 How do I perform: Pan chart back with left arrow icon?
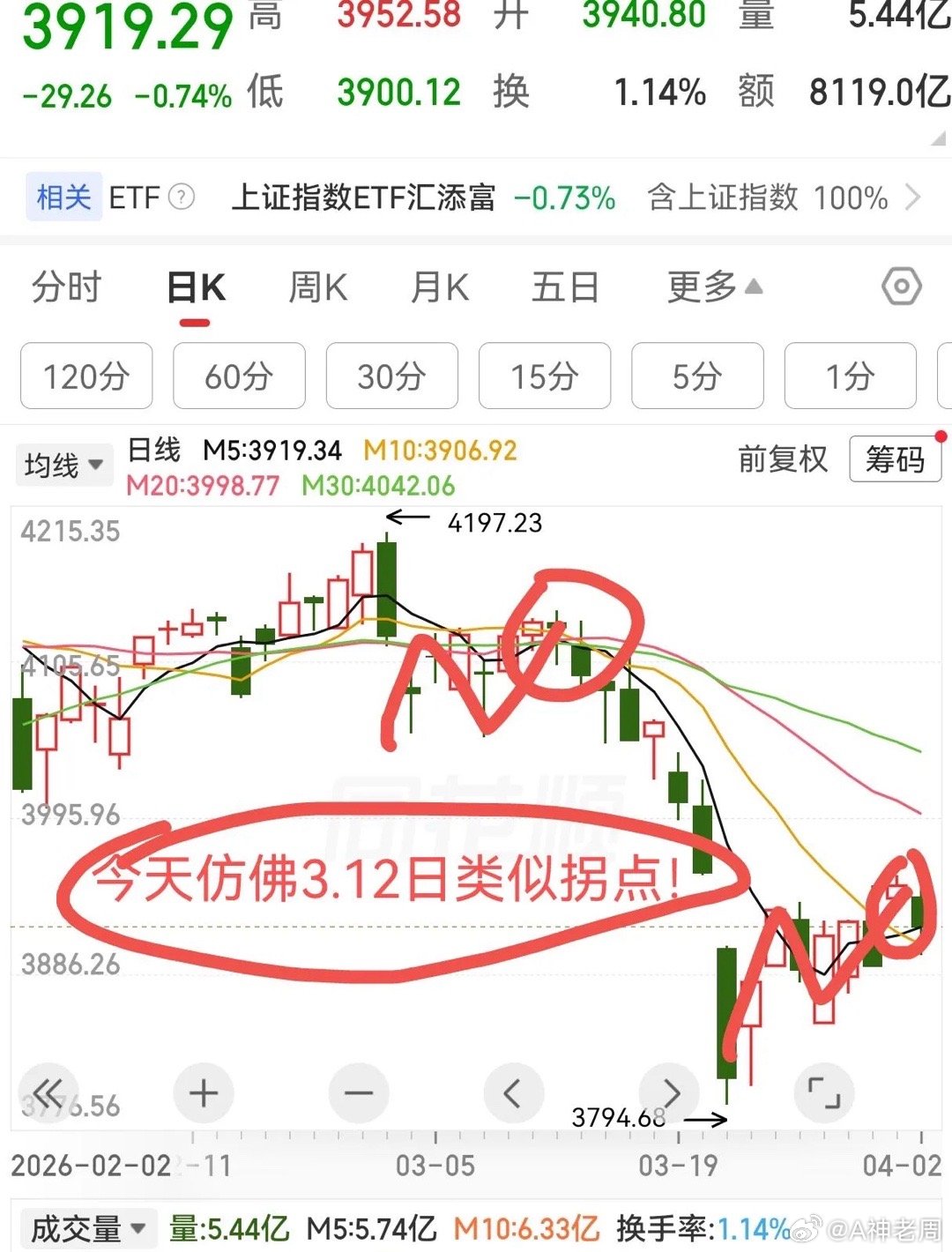point(514,1092)
